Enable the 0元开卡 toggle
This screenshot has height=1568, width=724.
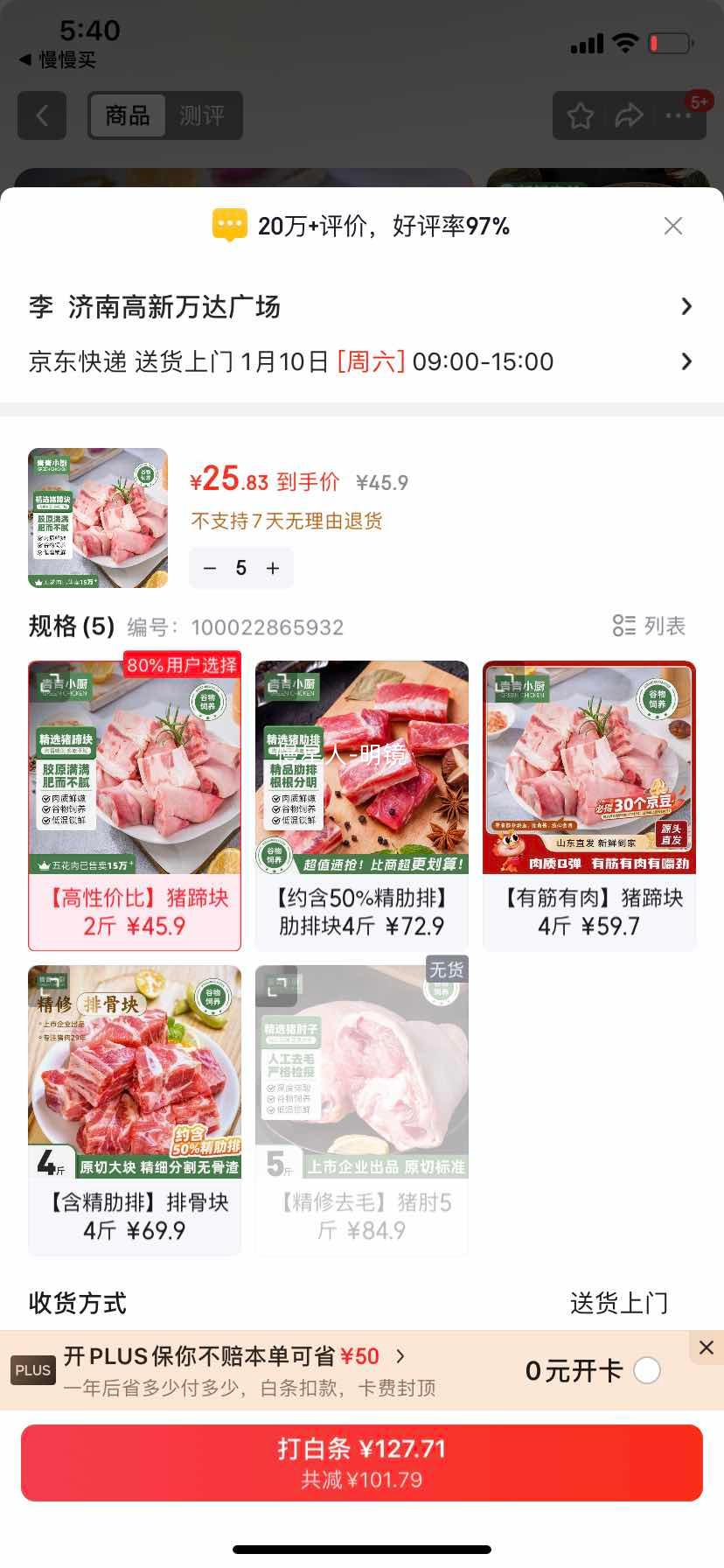pyautogui.click(x=647, y=1371)
